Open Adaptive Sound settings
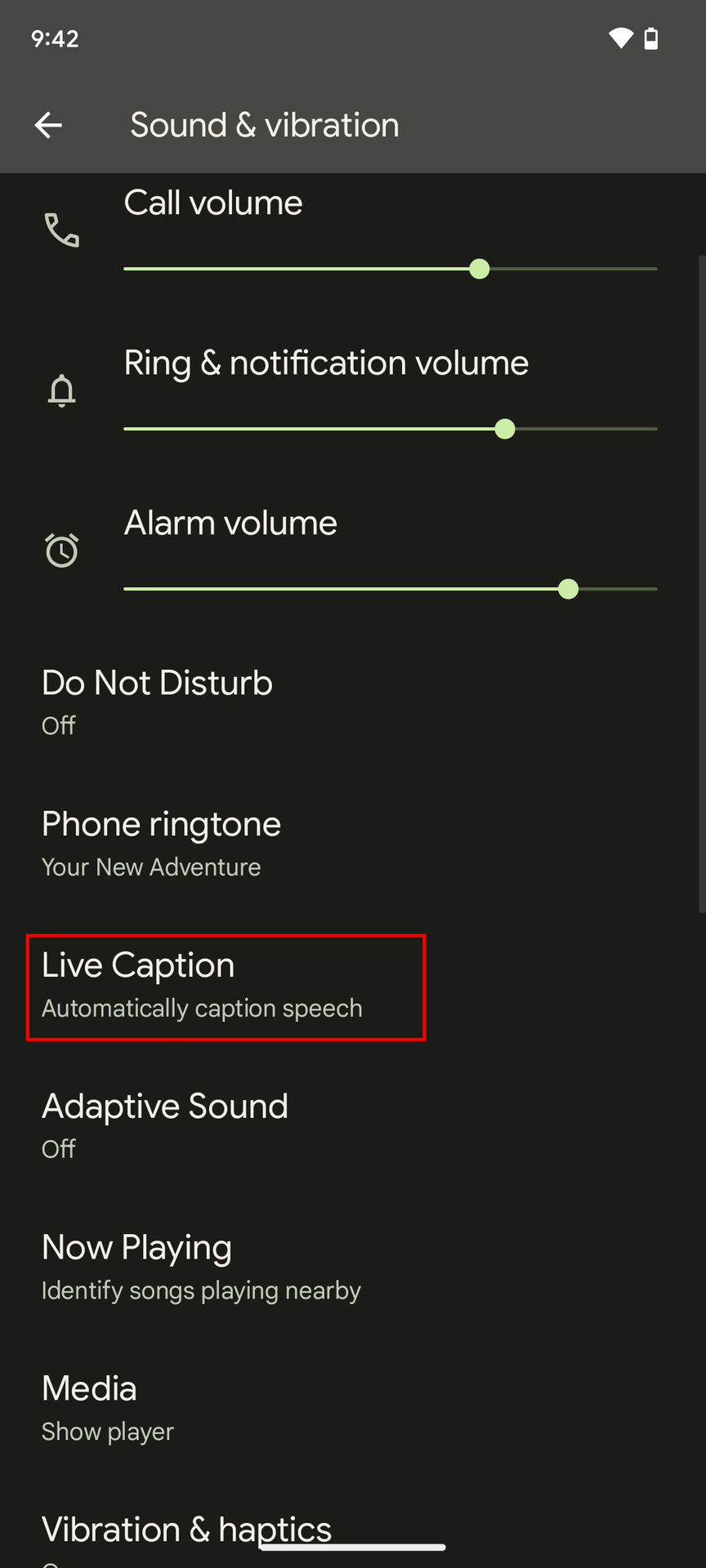Image resolution: width=706 pixels, height=1568 pixels. click(353, 1126)
